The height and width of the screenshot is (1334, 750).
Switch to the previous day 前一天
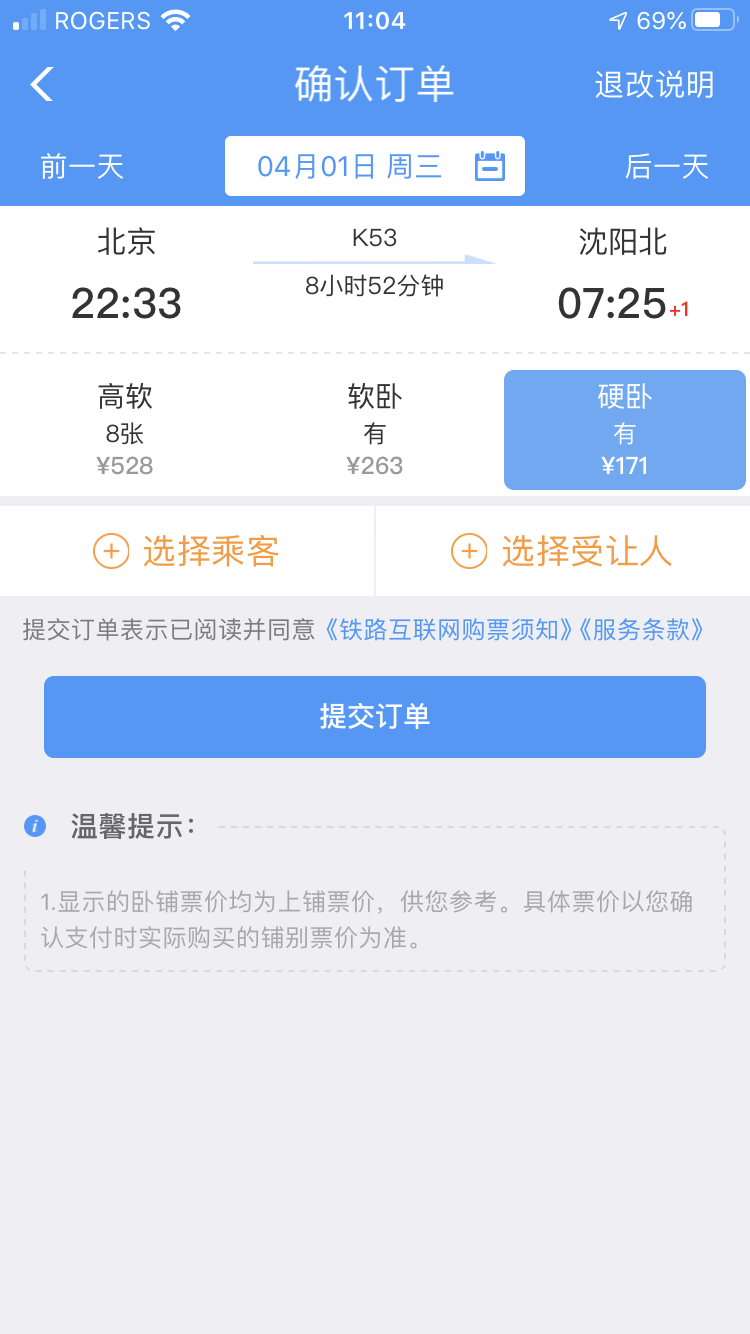[82, 166]
